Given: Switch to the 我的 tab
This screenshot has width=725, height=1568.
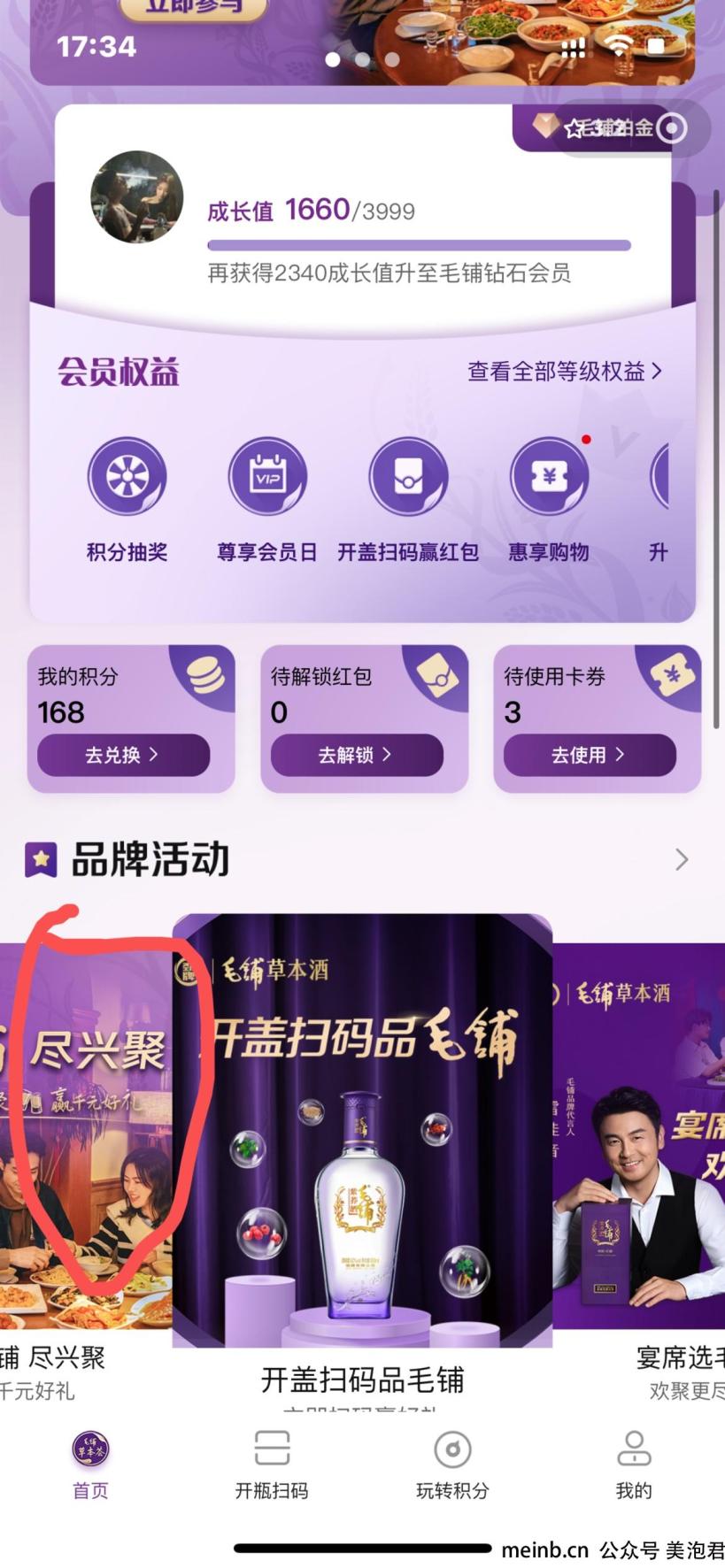Looking at the screenshot, I should 634,1465.
